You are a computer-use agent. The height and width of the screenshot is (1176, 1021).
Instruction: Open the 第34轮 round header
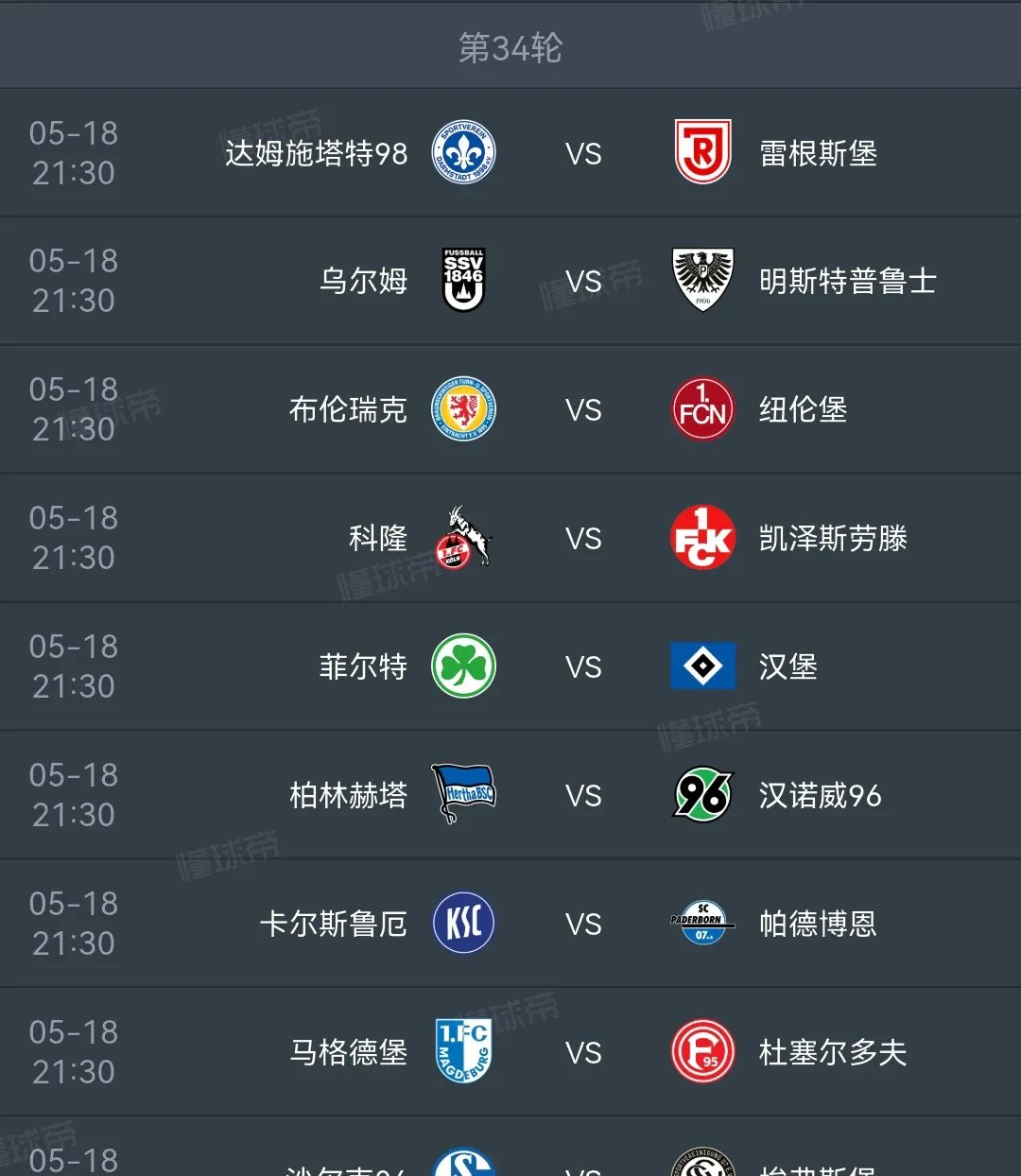[x=510, y=45]
